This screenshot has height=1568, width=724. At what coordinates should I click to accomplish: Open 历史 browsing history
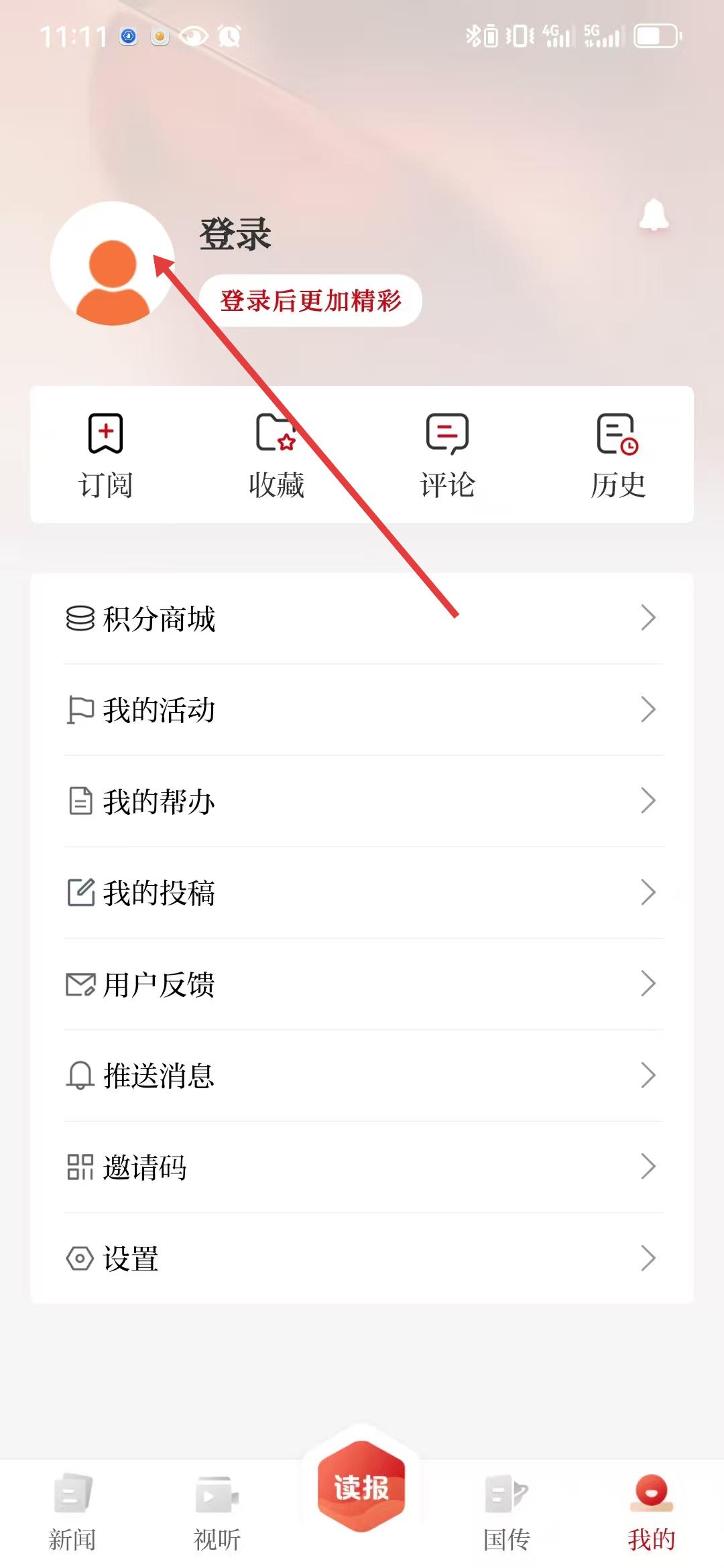[x=617, y=455]
